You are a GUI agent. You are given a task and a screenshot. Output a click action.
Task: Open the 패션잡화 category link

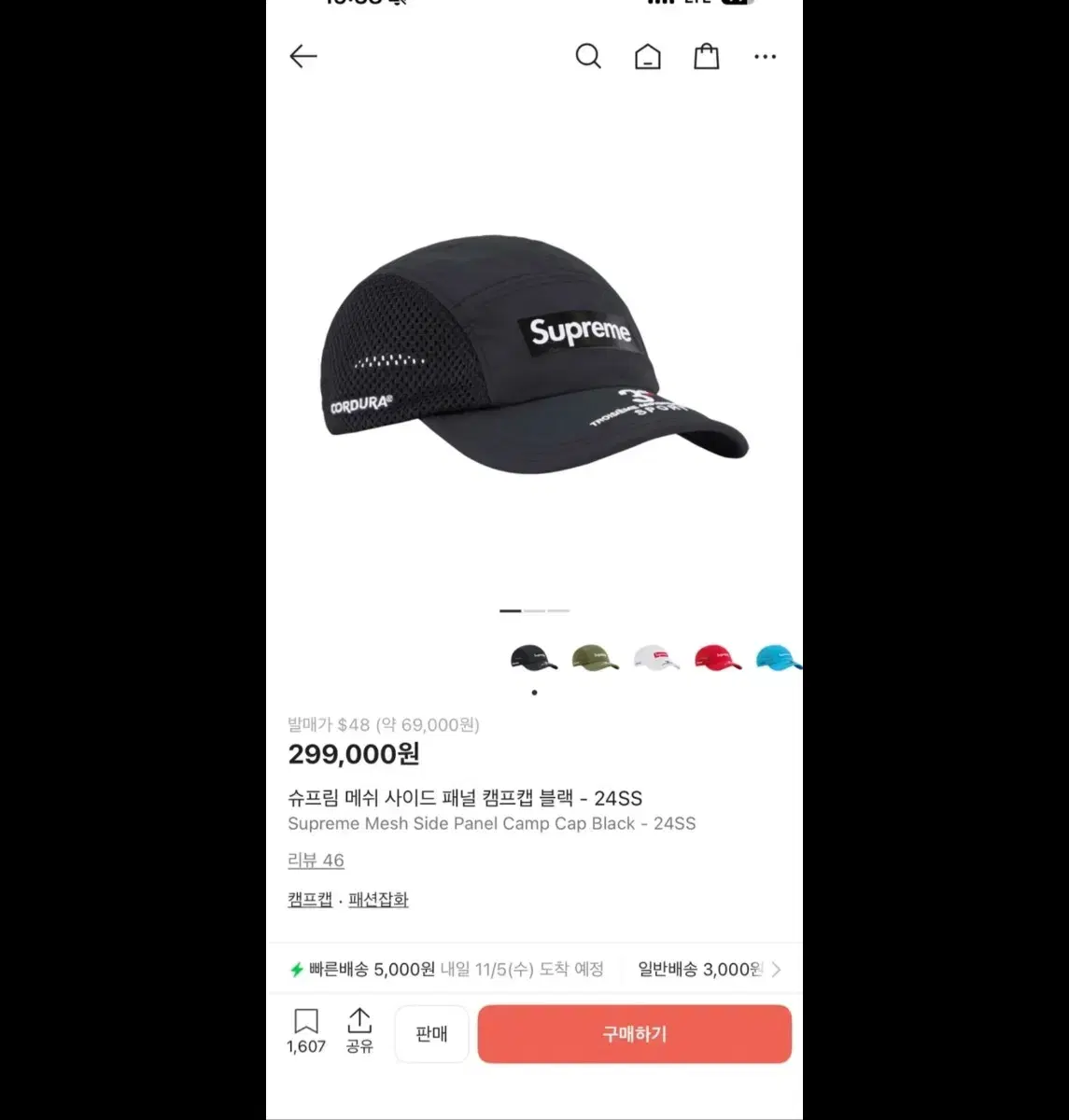coord(377,899)
